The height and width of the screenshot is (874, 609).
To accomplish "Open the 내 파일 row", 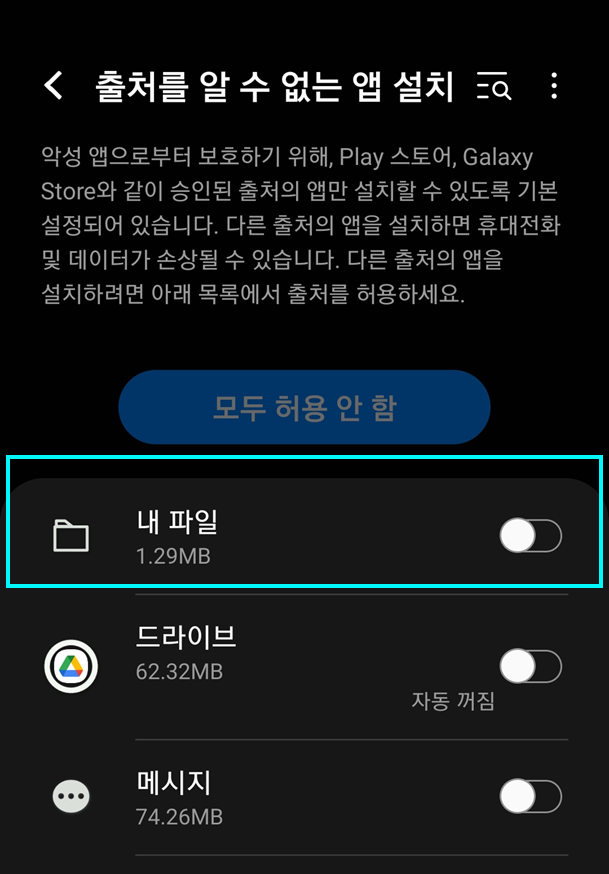I will coord(250,536).
